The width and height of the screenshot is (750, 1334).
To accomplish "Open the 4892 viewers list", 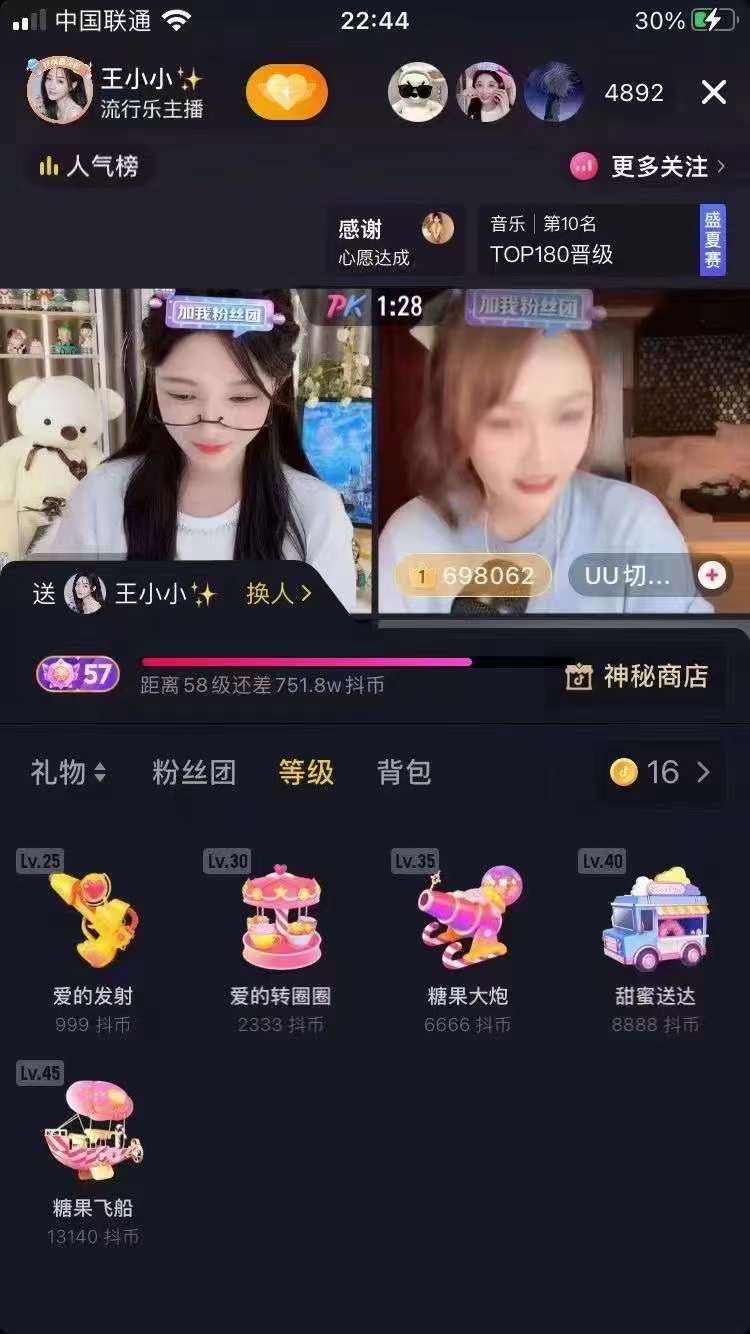I will click(x=634, y=93).
